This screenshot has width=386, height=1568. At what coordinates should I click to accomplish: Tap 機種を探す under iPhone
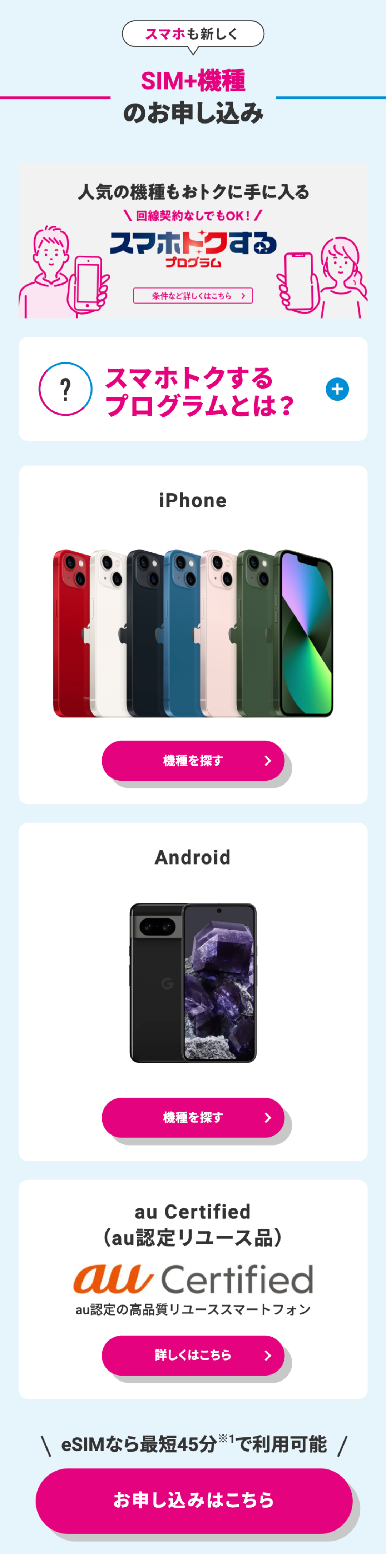193,760
